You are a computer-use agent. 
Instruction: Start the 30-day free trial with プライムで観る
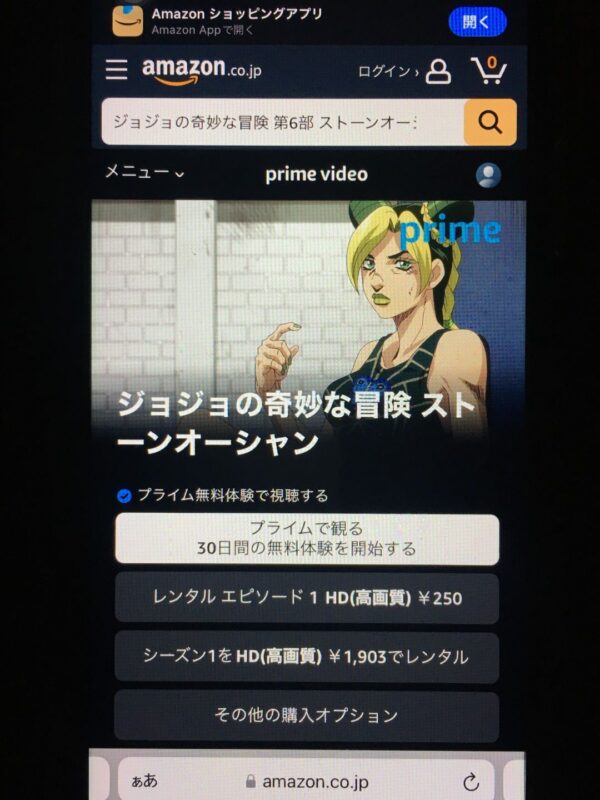coord(306,539)
